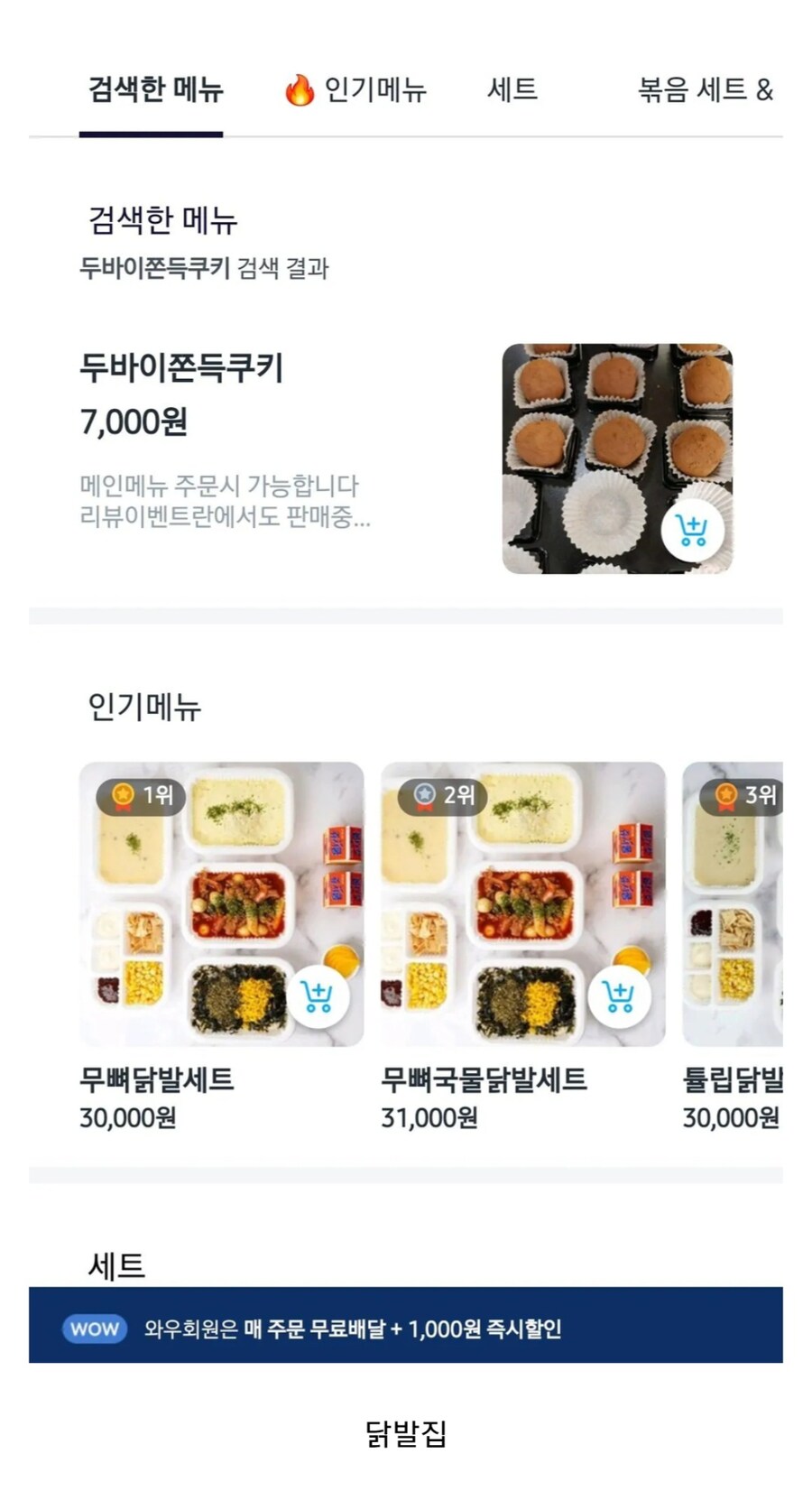Click the WOW free delivery promotion banner

pyautogui.click(x=406, y=1329)
